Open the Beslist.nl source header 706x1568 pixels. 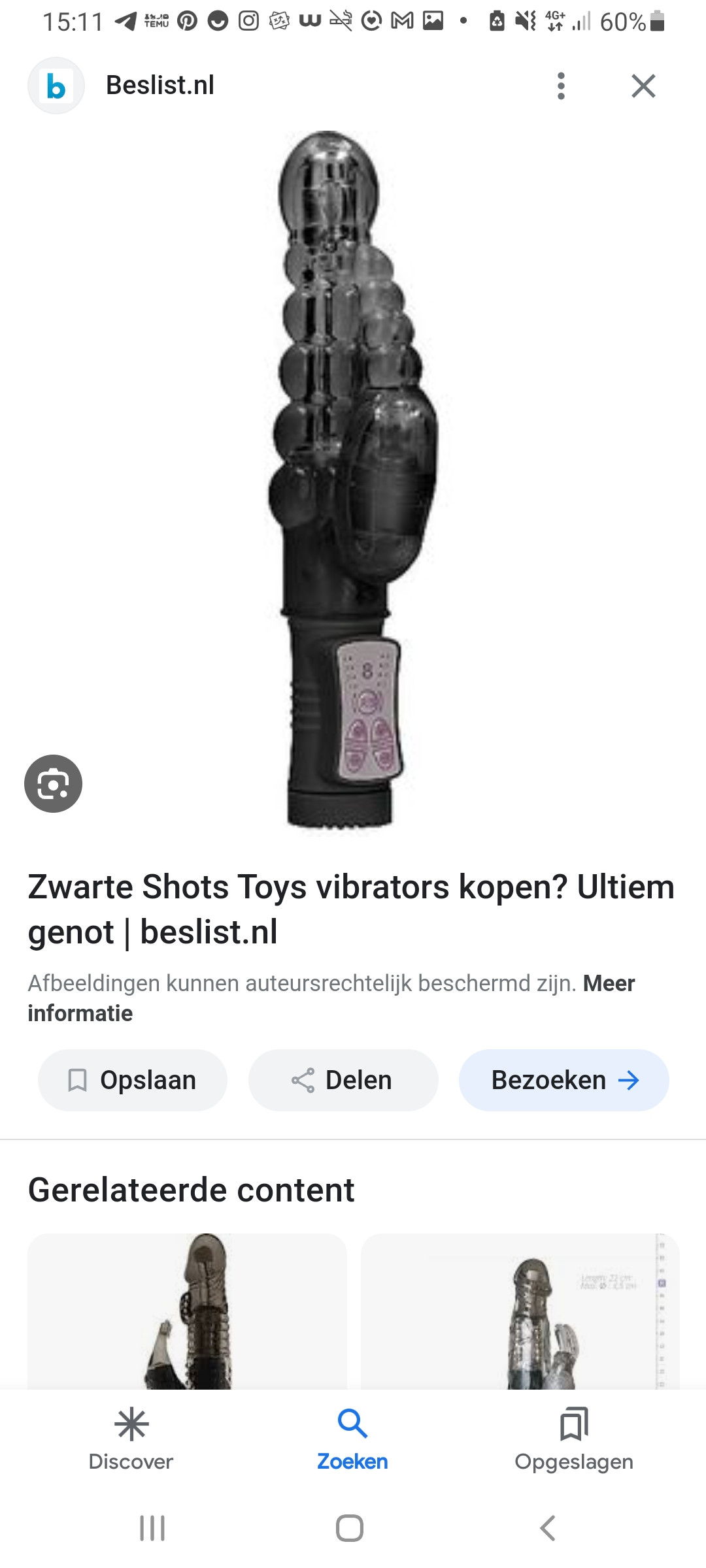click(x=160, y=86)
